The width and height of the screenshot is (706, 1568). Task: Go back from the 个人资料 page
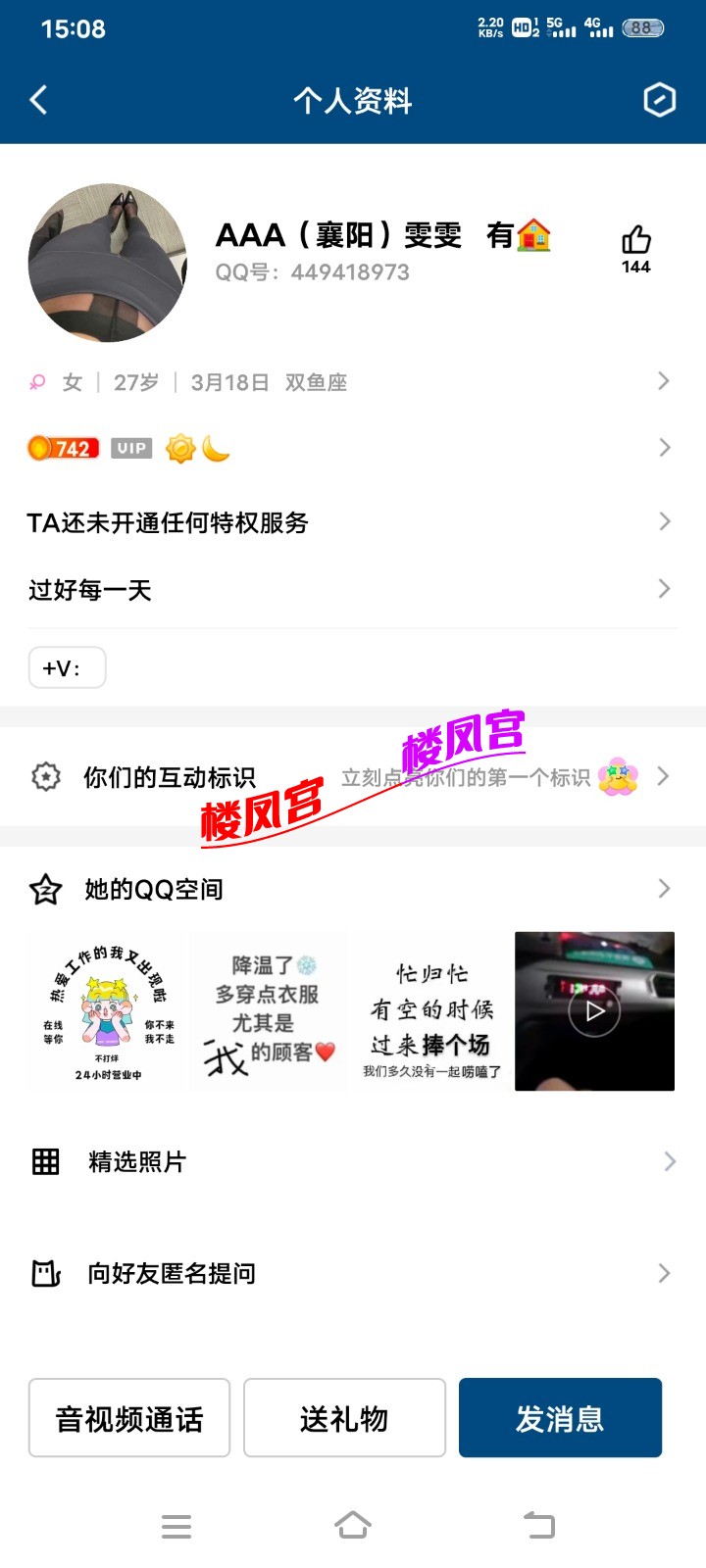[x=39, y=100]
